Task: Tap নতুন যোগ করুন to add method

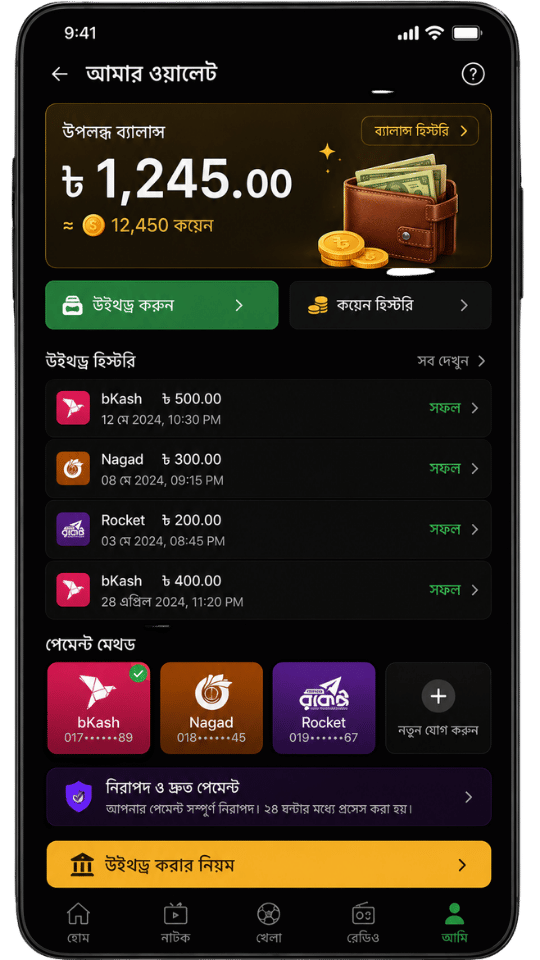Action: (438, 708)
